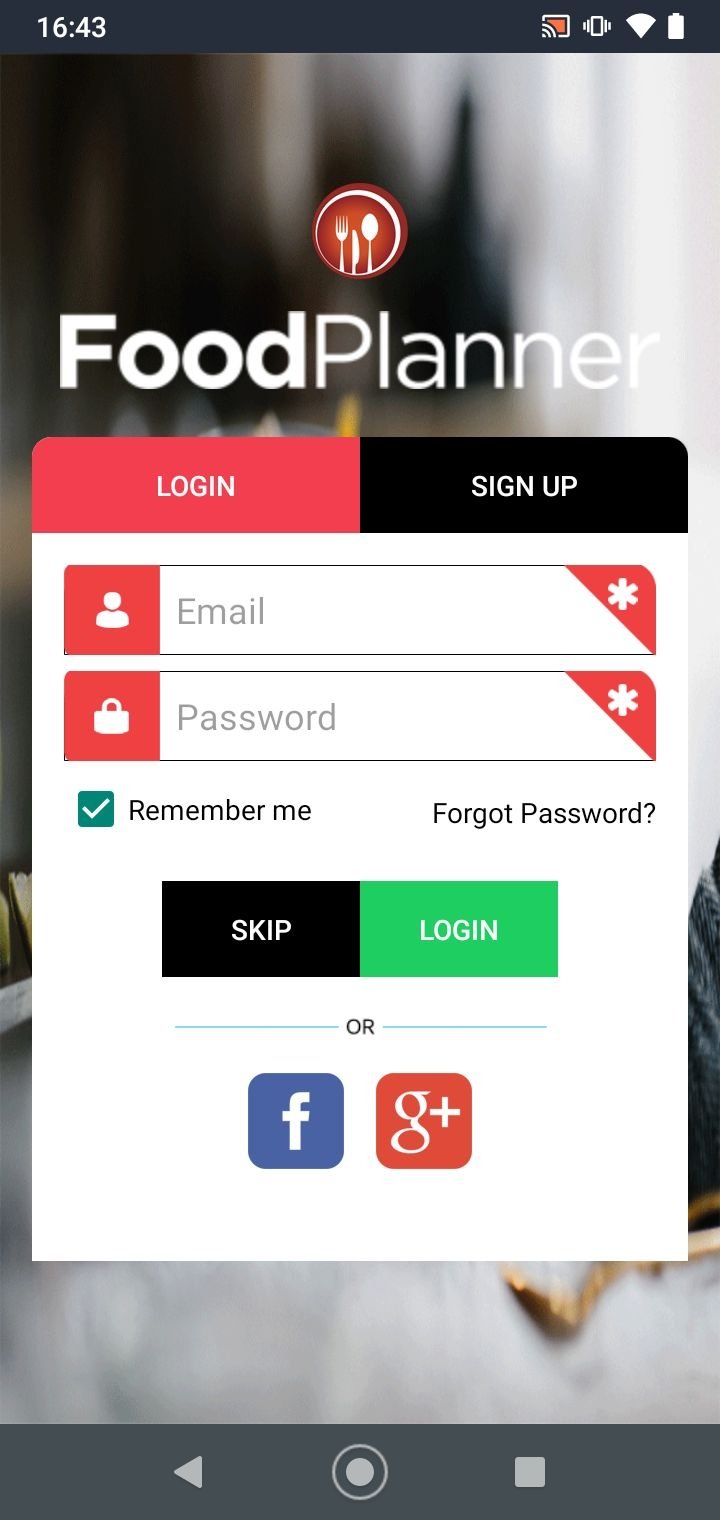Tap the green Login button
This screenshot has height=1520, width=720.
click(459, 929)
